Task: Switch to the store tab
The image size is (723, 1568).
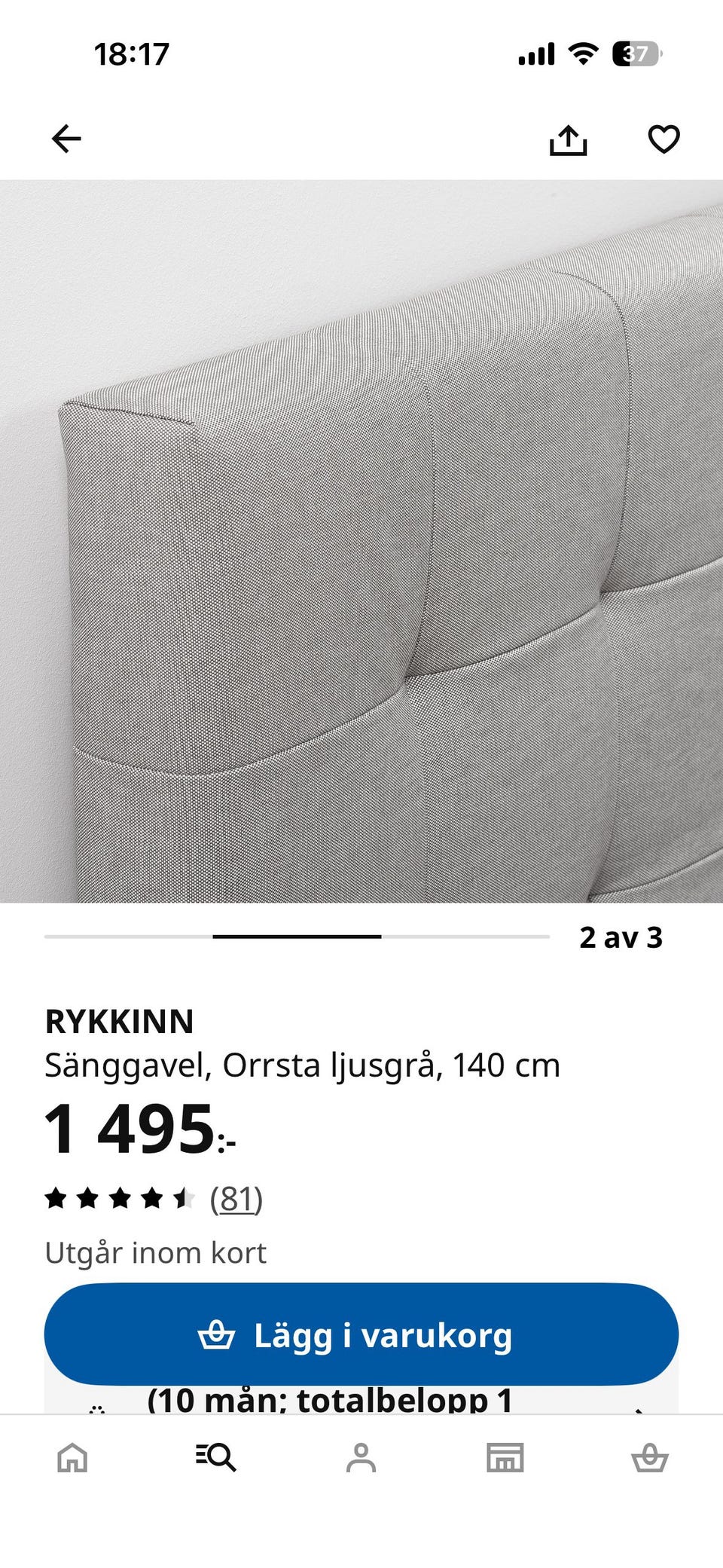Action: (505, 1457)
